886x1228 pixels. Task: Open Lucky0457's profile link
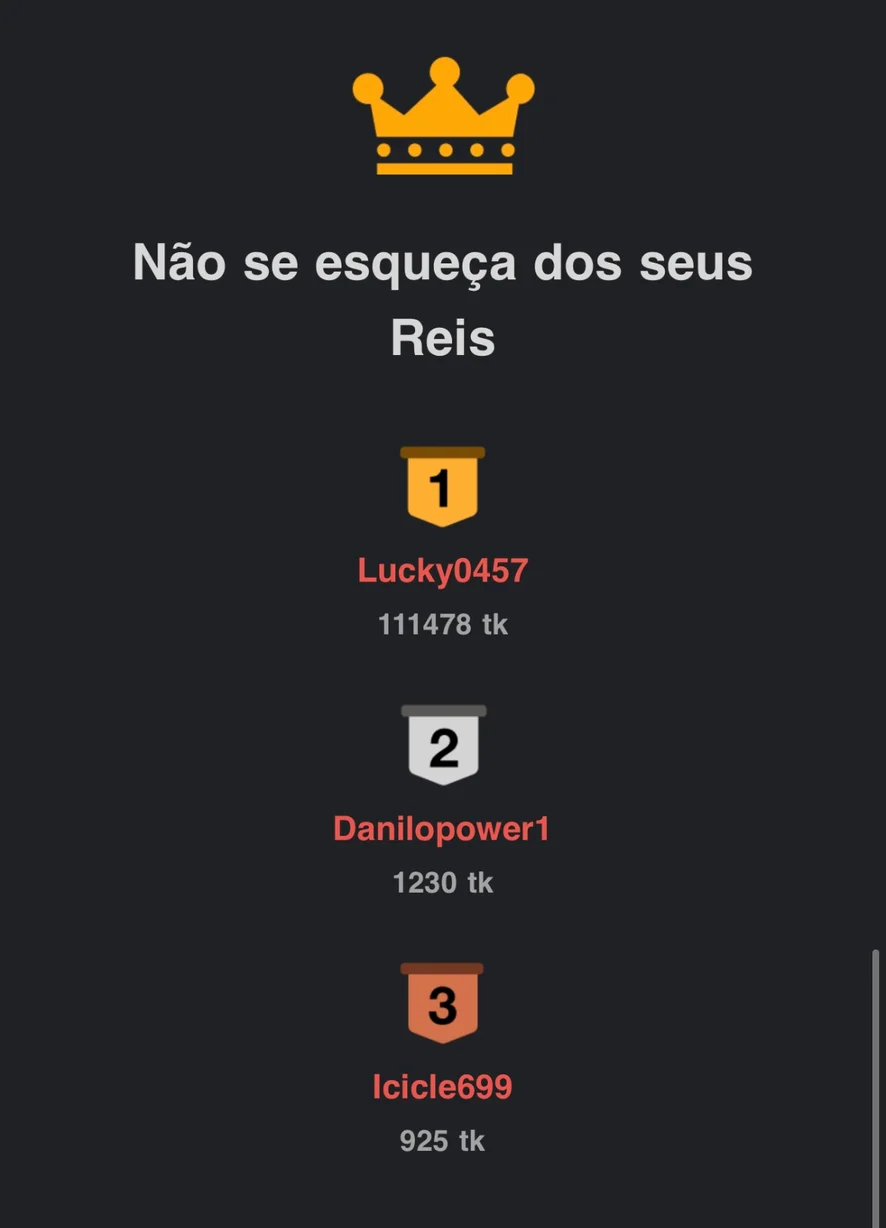click(443, 571)
